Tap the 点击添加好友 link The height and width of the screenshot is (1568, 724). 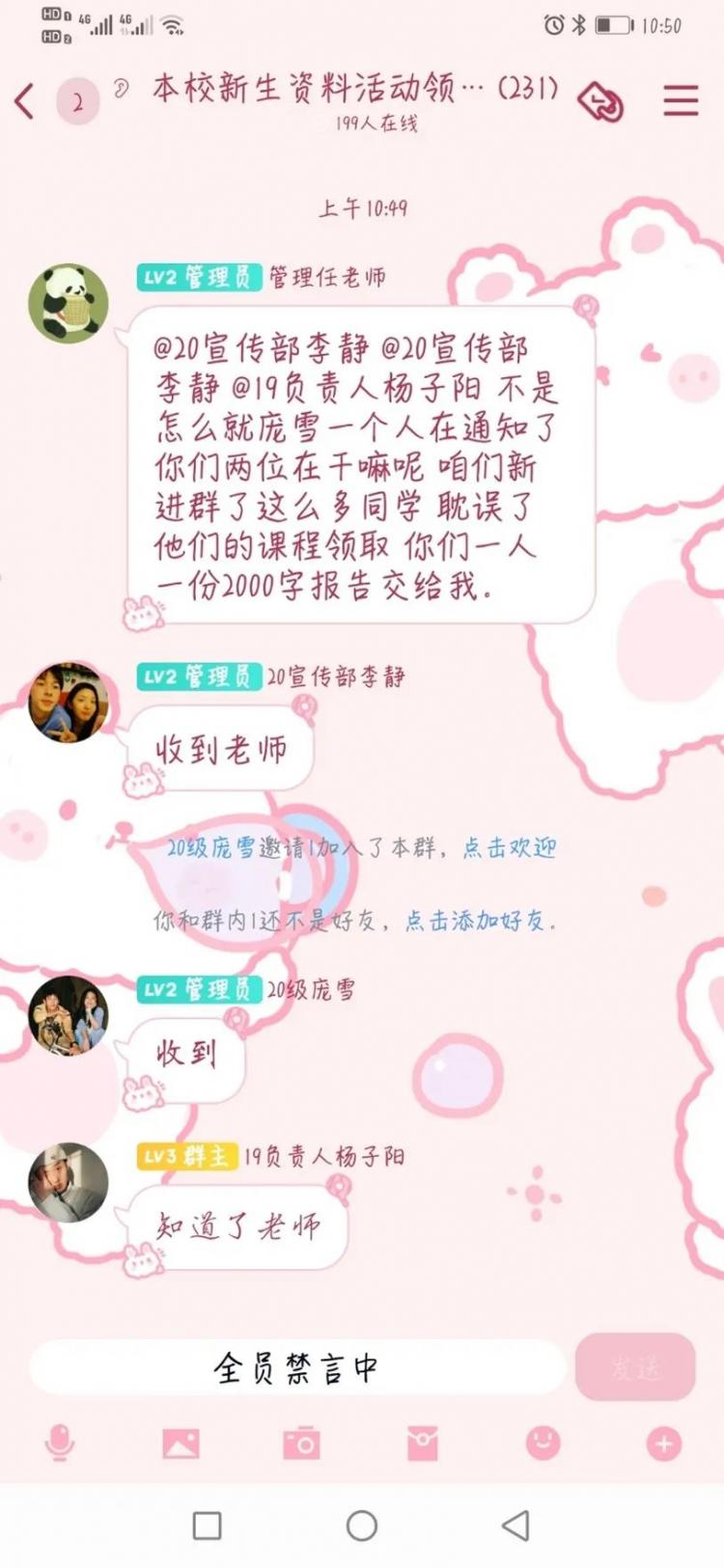[x=475, y=921]
